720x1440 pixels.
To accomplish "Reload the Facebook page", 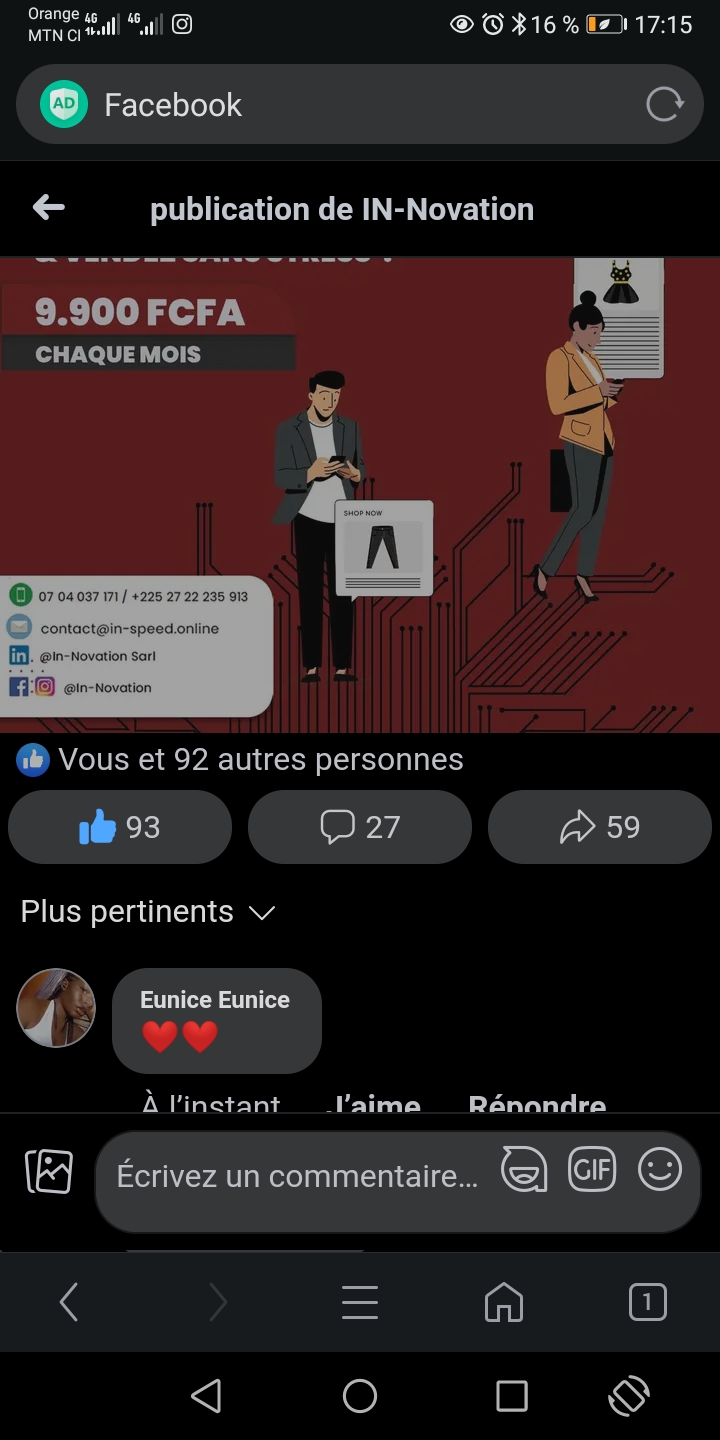I will coord(664,104).
